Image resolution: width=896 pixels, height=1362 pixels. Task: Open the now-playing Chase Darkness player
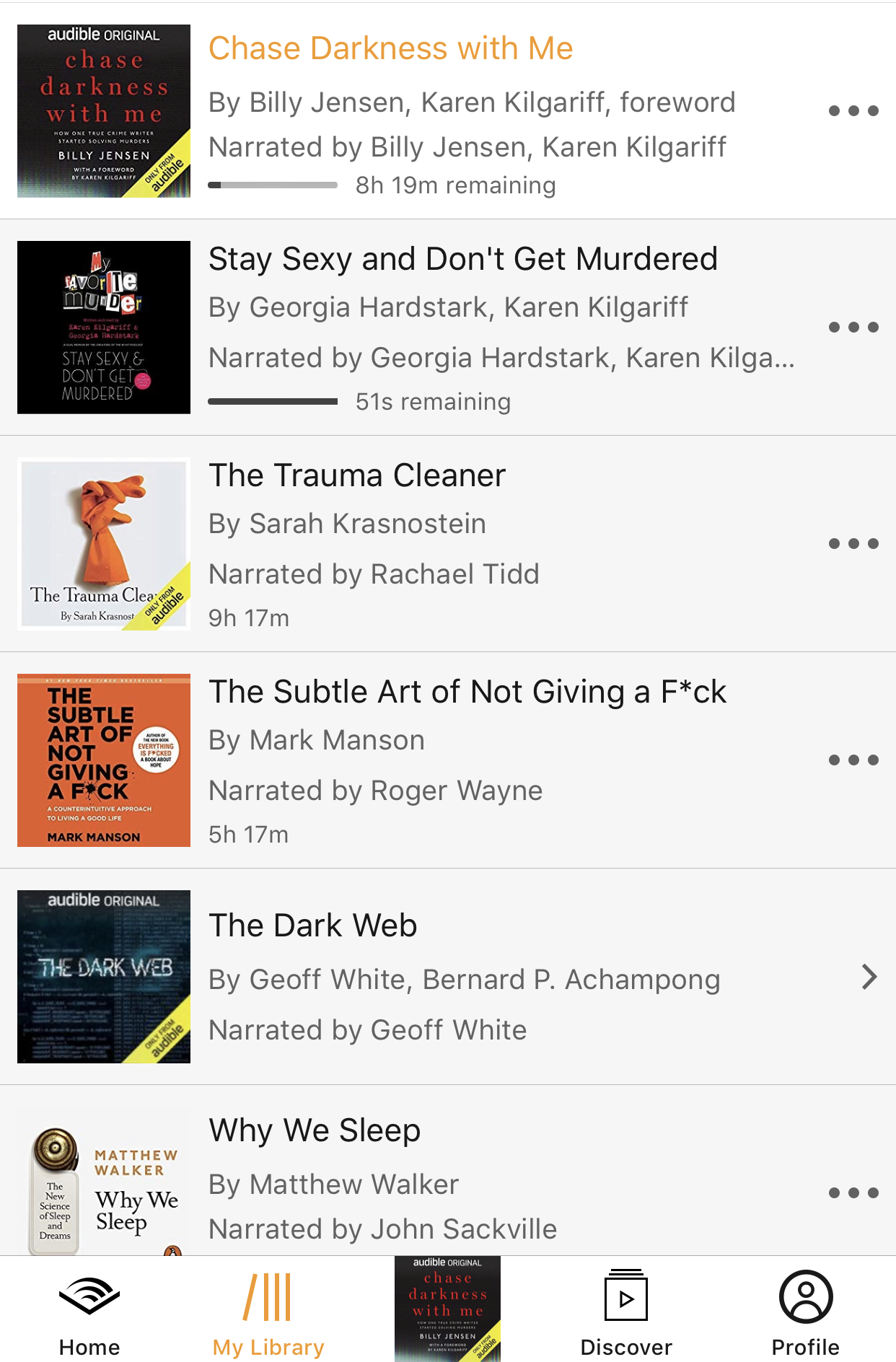pos(447,1309)
